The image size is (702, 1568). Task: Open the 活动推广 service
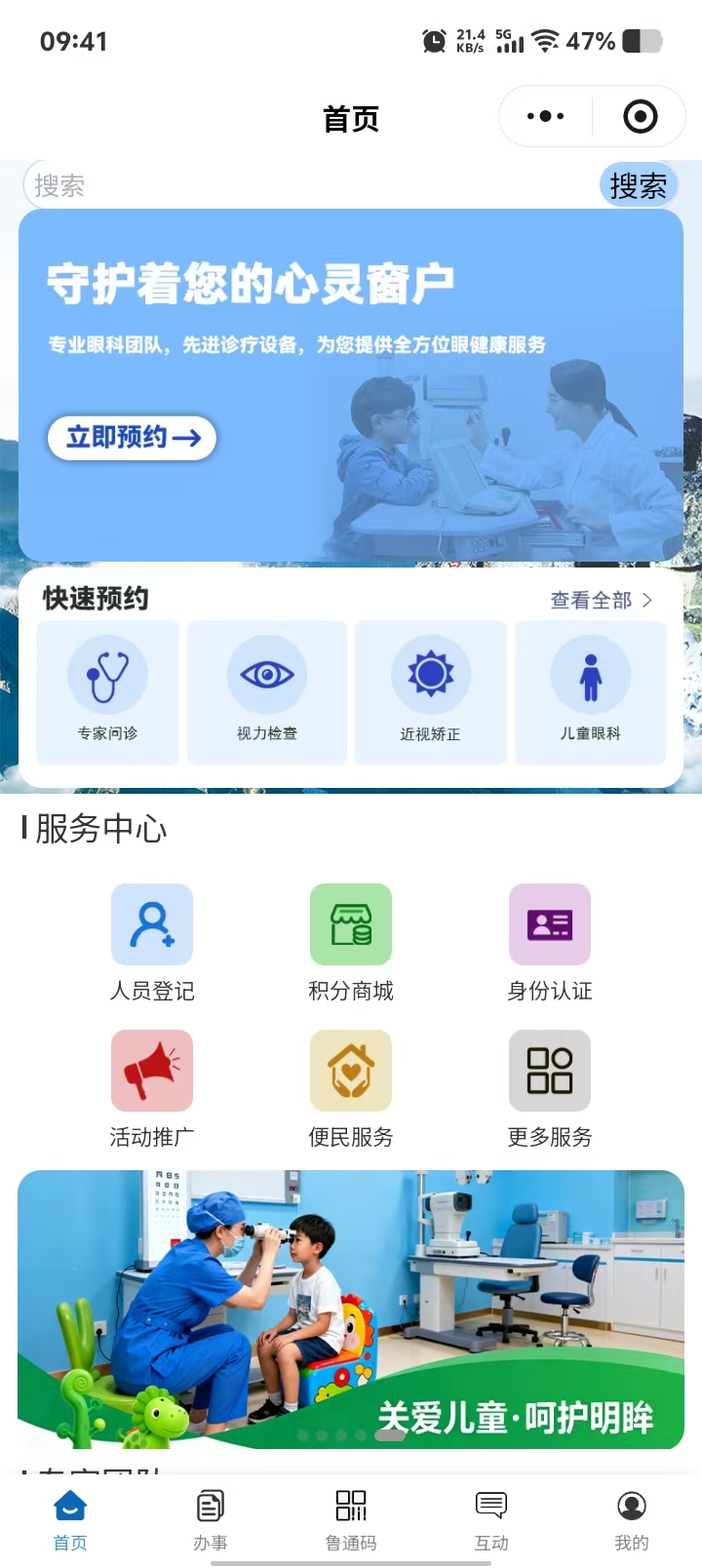pos(152,1089)
